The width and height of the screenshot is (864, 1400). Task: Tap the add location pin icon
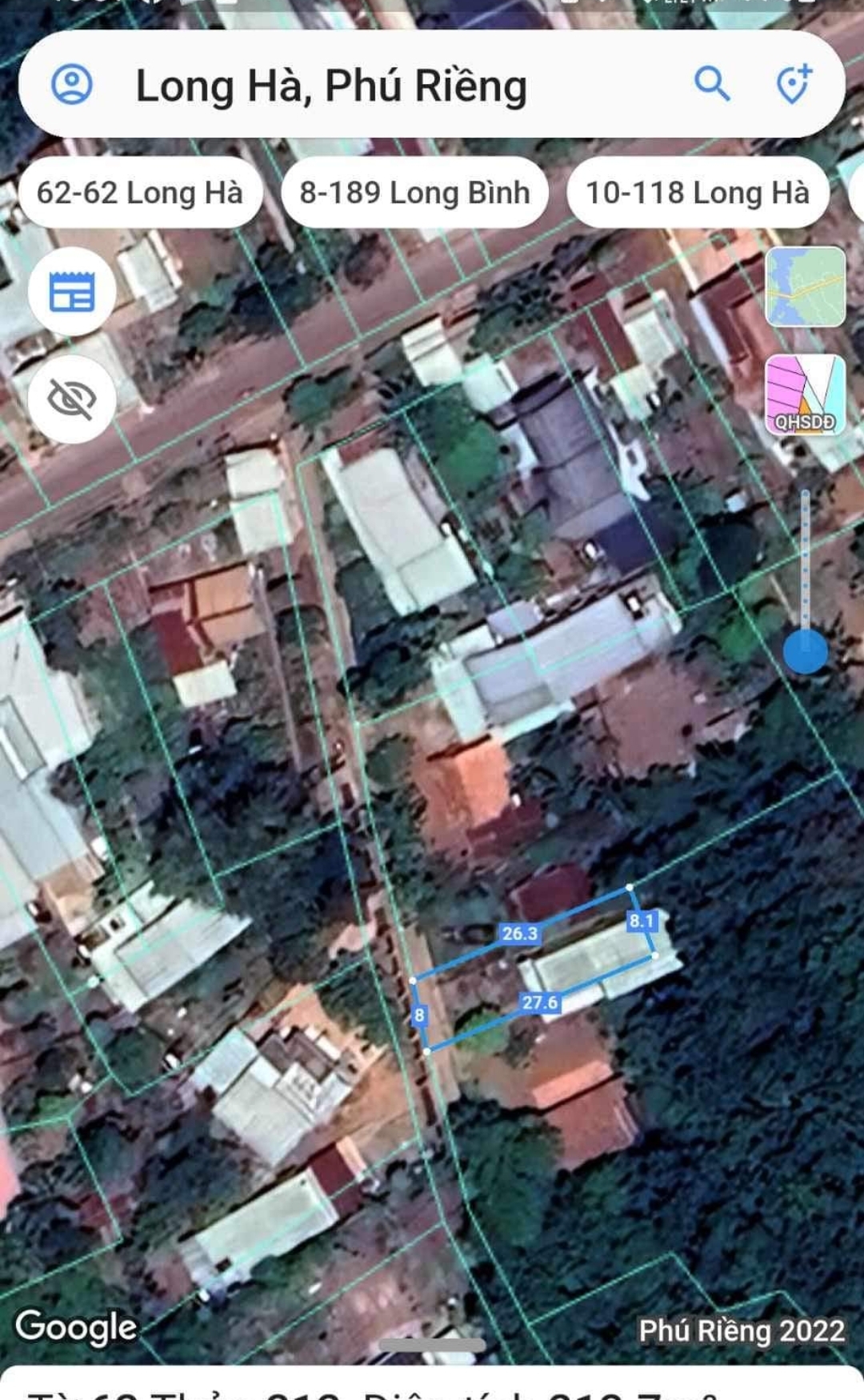click(794, 84)
